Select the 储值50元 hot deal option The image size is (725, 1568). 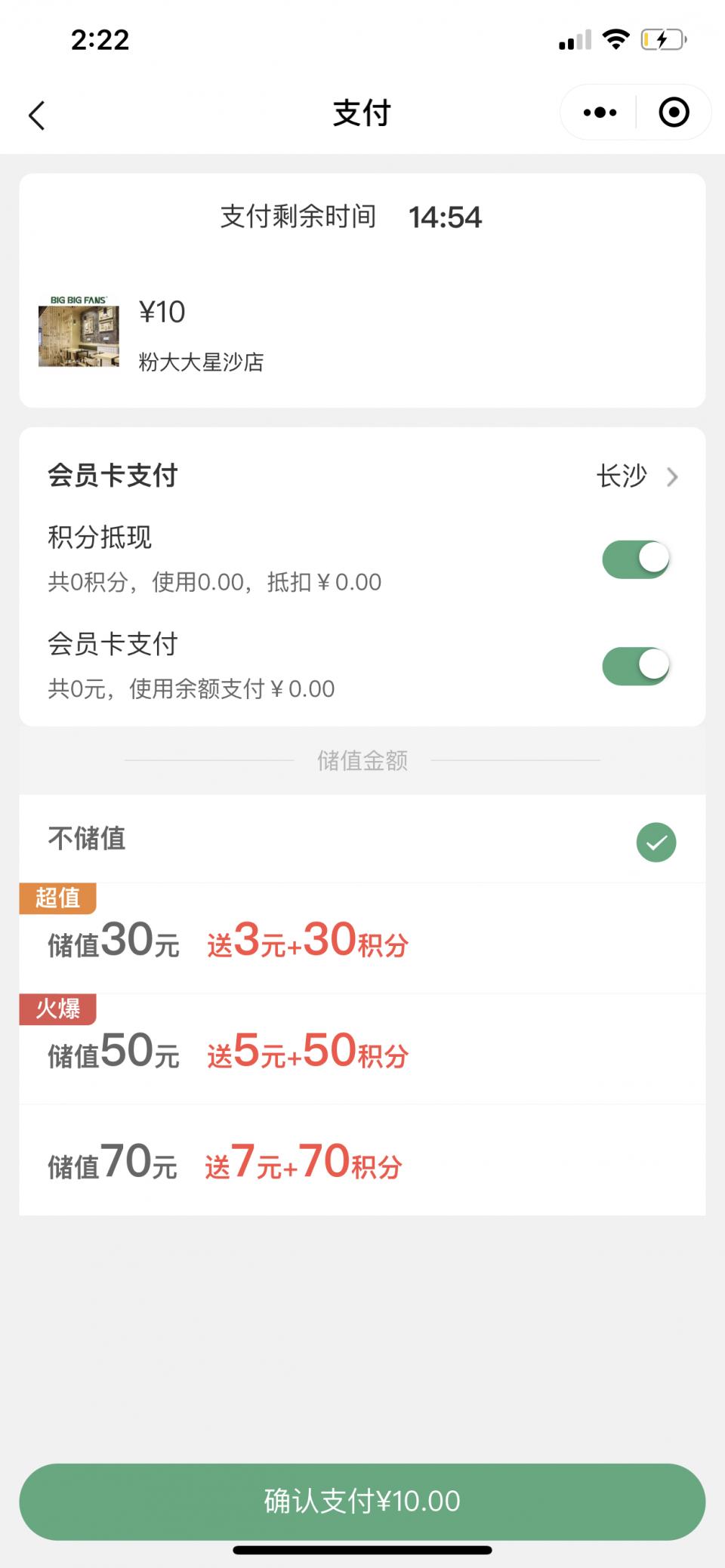227,1053
